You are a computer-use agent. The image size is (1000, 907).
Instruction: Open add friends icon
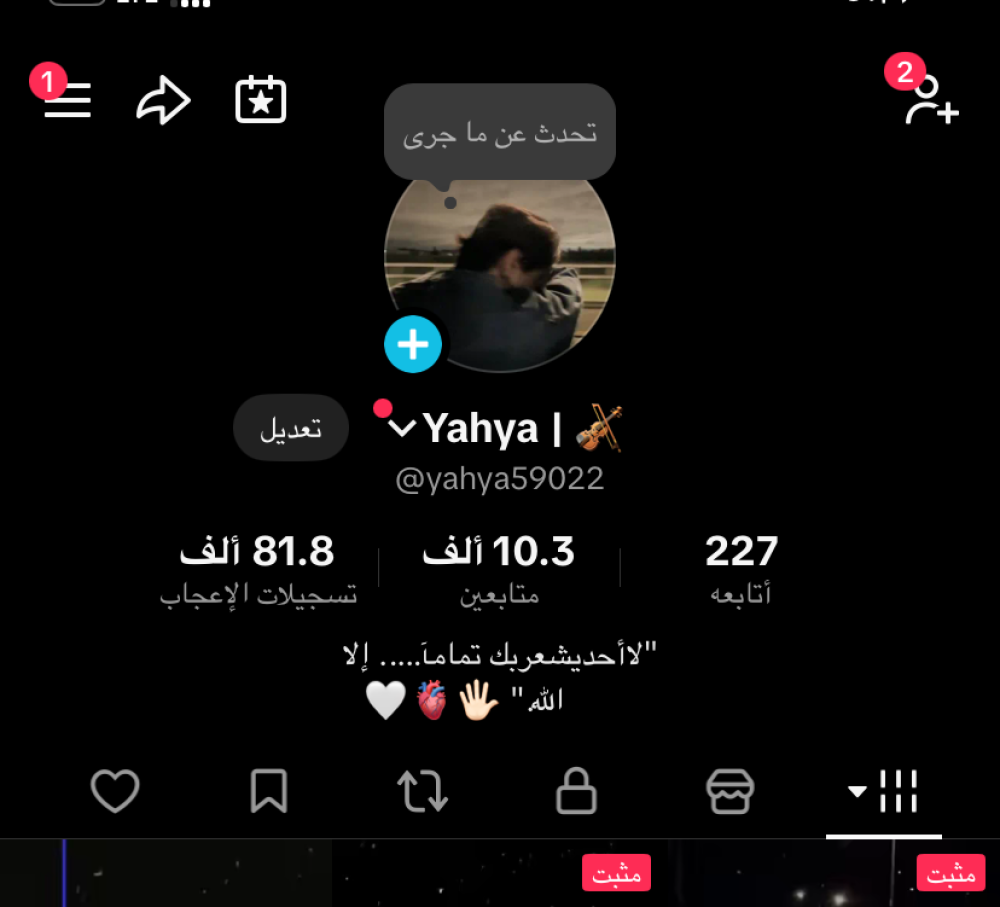coord(931,101)
